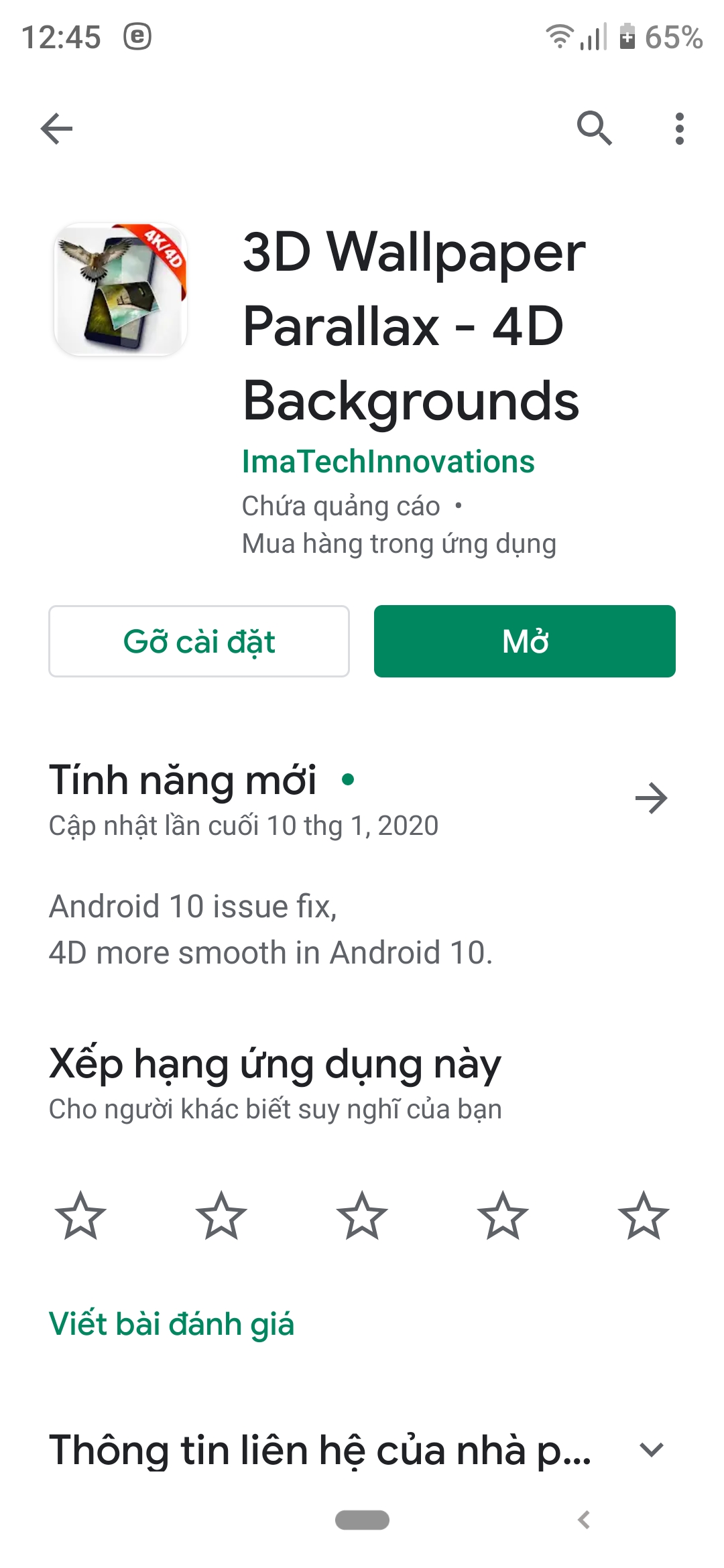
Task: Tap Viết bài đánh giá link
Action: coord(172,1324)
